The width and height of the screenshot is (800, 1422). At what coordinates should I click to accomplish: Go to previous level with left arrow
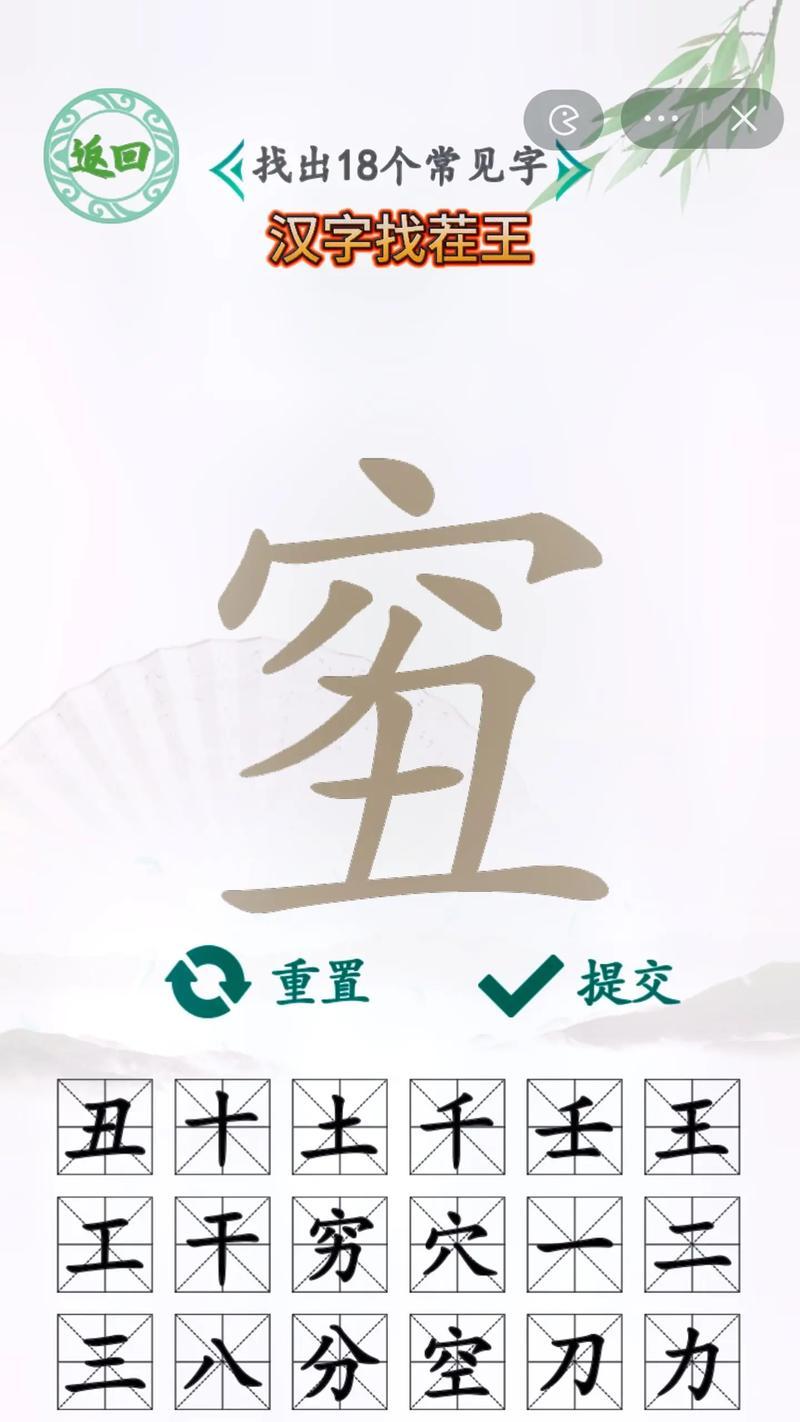click(x=228, y=169)
